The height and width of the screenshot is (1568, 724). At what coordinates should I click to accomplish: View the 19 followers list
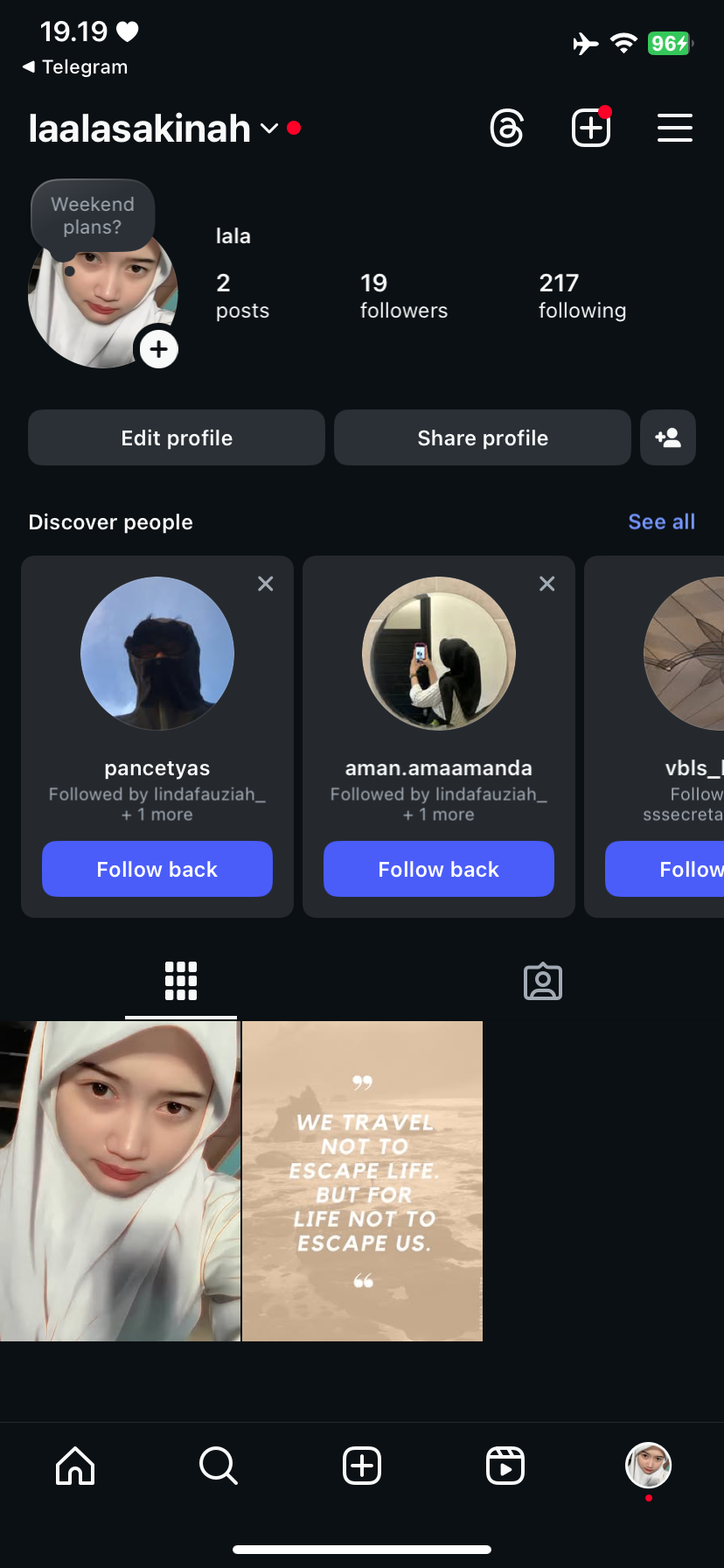pyautogui.click(x=403, y=296)
